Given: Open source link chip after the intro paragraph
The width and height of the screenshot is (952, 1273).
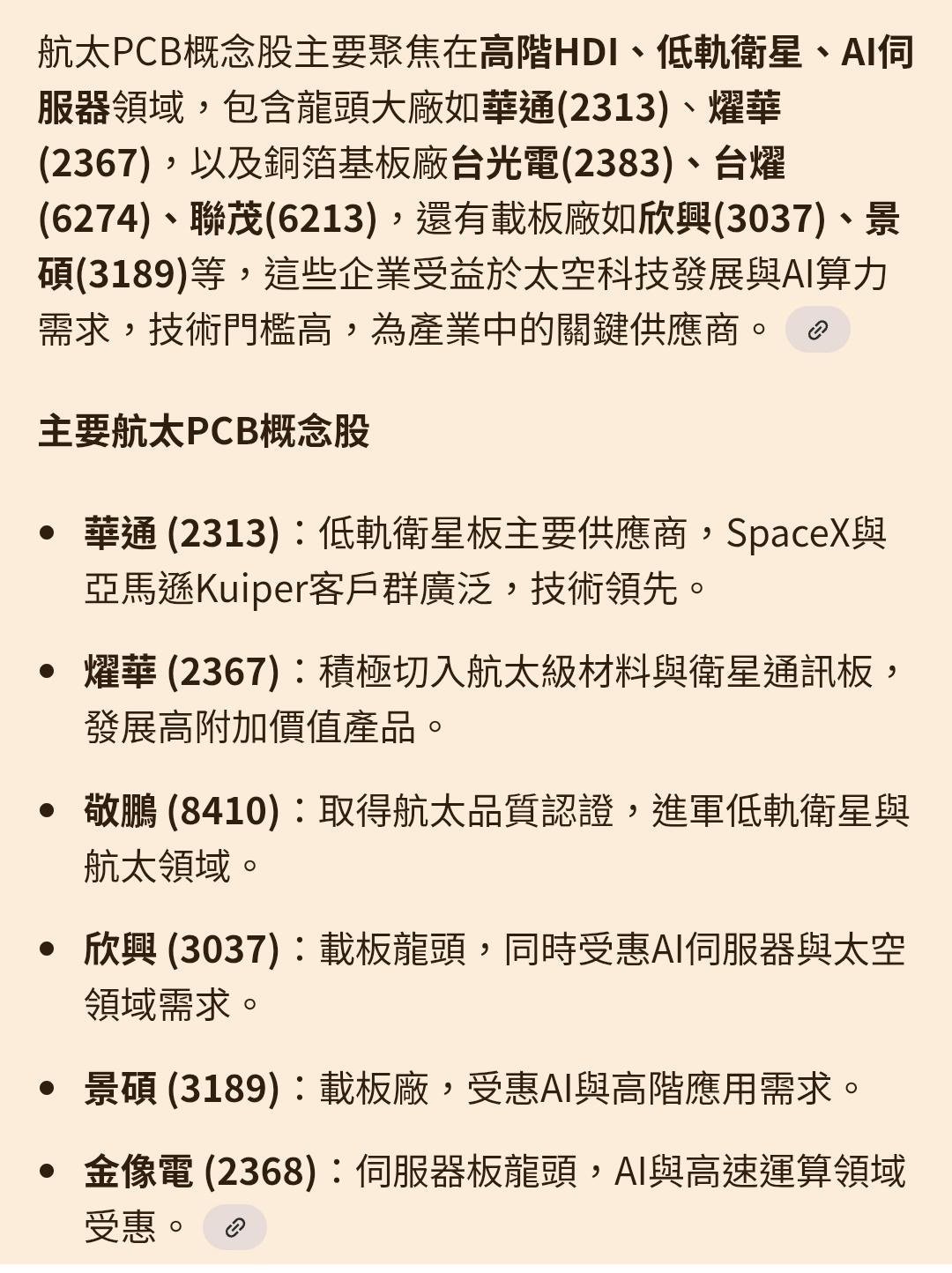Looking at the screenshot, I should coord(817,330).
